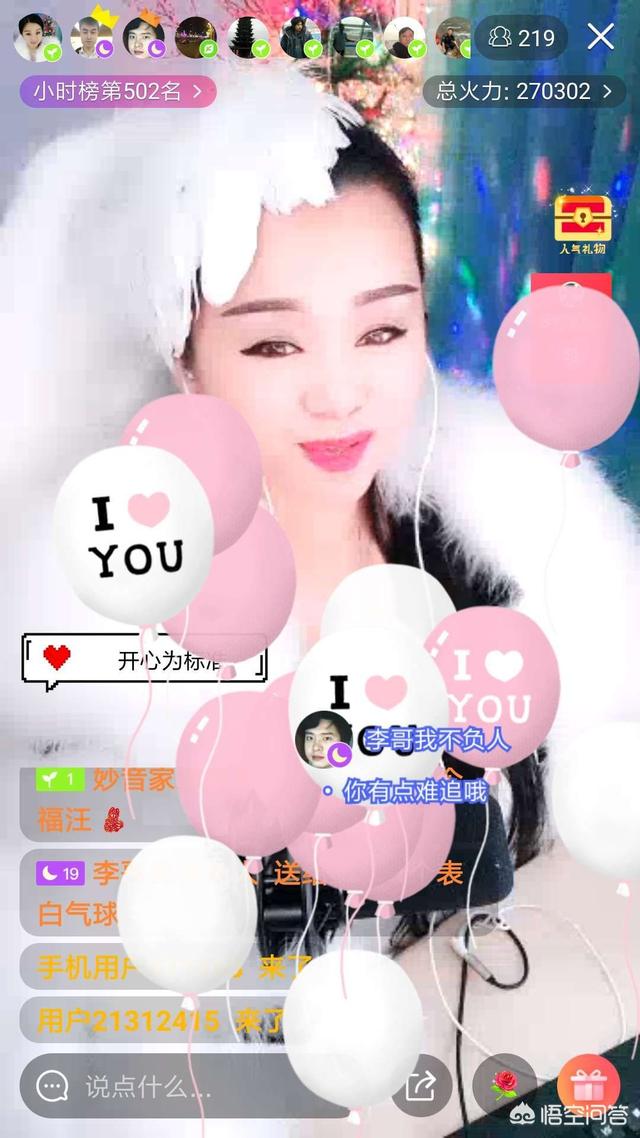640x1138 pixels.
Task: Share this live stream
Action: tap(422, 1085)
